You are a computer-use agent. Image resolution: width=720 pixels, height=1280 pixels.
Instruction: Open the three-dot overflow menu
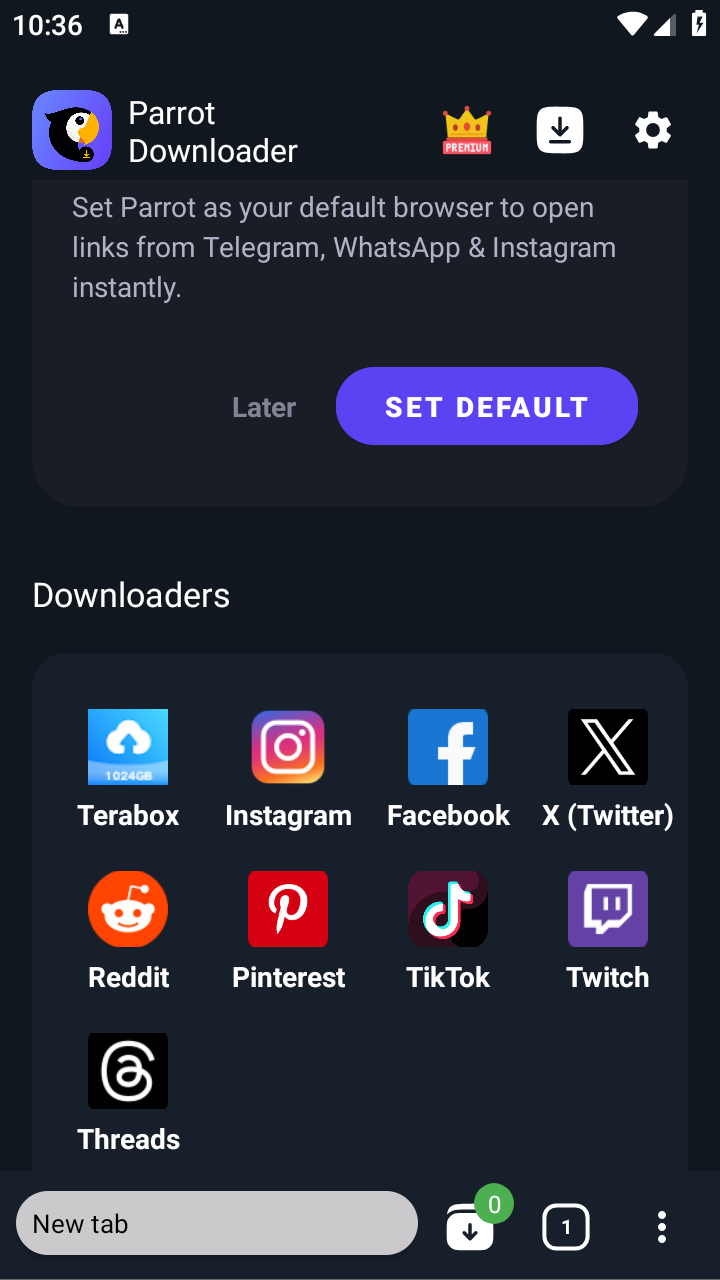click(x=661, y=1226)
